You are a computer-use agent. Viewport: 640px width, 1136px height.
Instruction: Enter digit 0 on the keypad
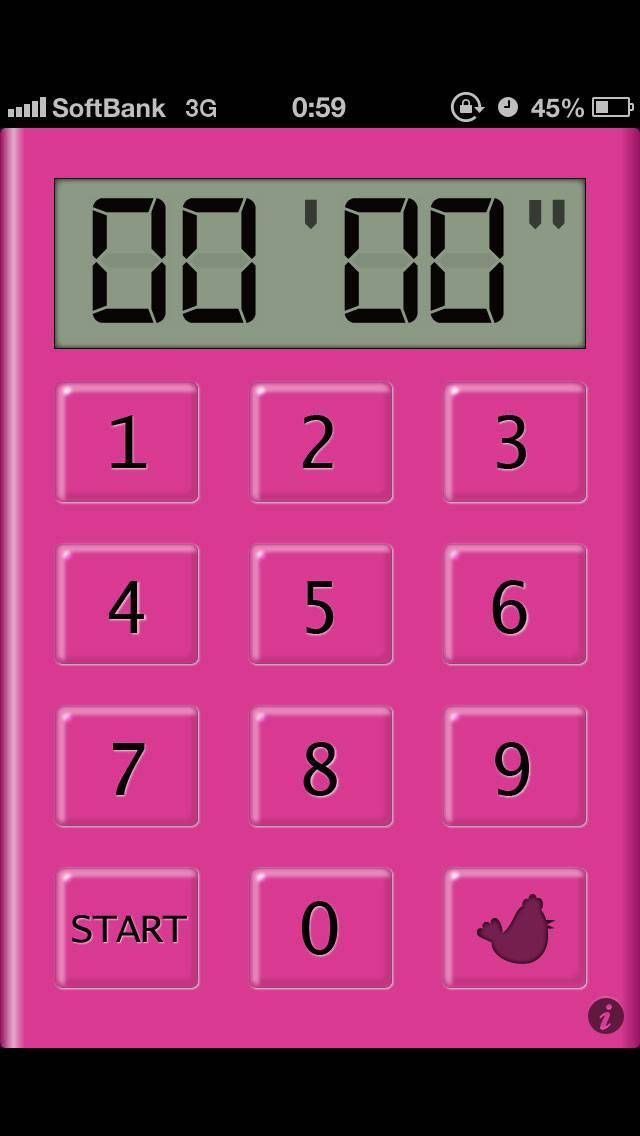pyautogui.click(x=321, y=928)
